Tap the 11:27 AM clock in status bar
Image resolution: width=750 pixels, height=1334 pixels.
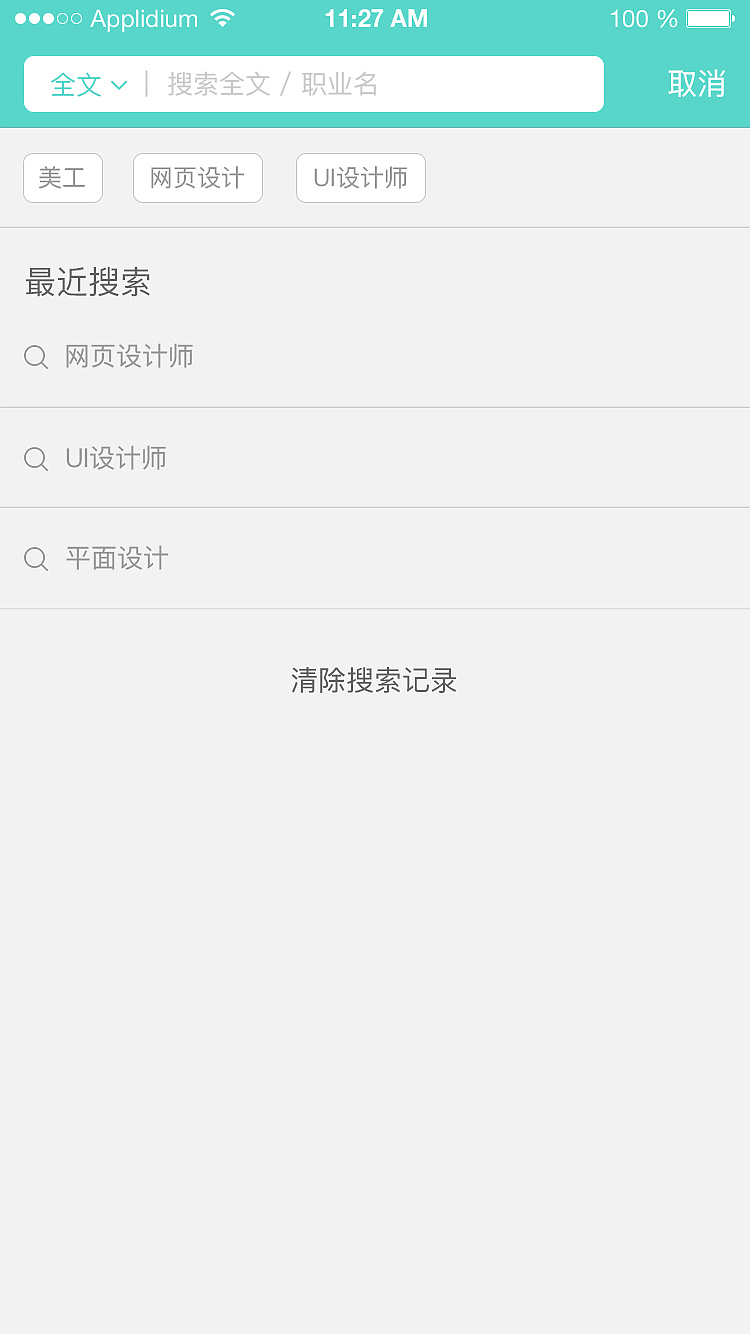coord(377,17)
